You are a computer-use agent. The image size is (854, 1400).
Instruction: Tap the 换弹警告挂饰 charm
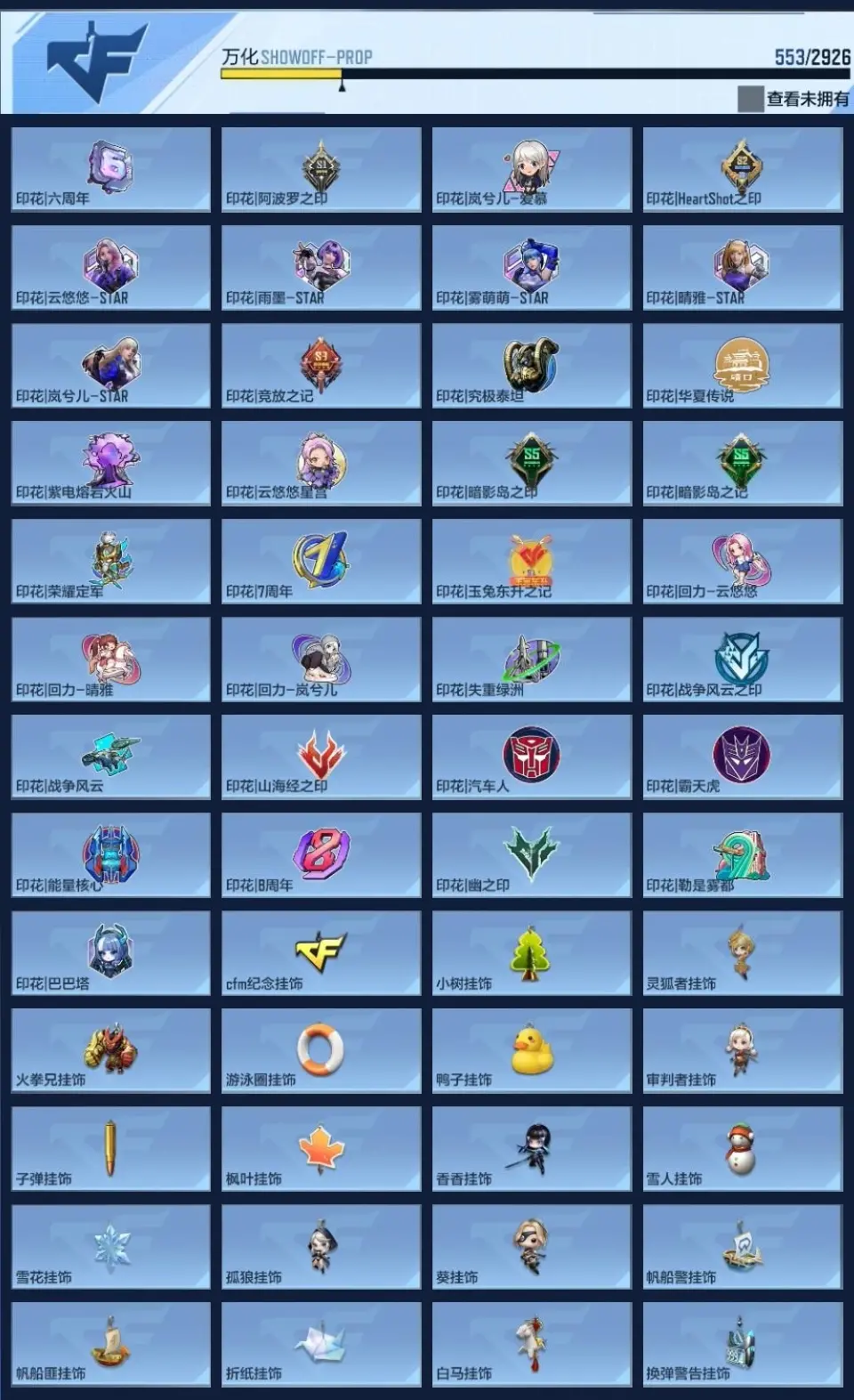click(x=742, y=1344)
